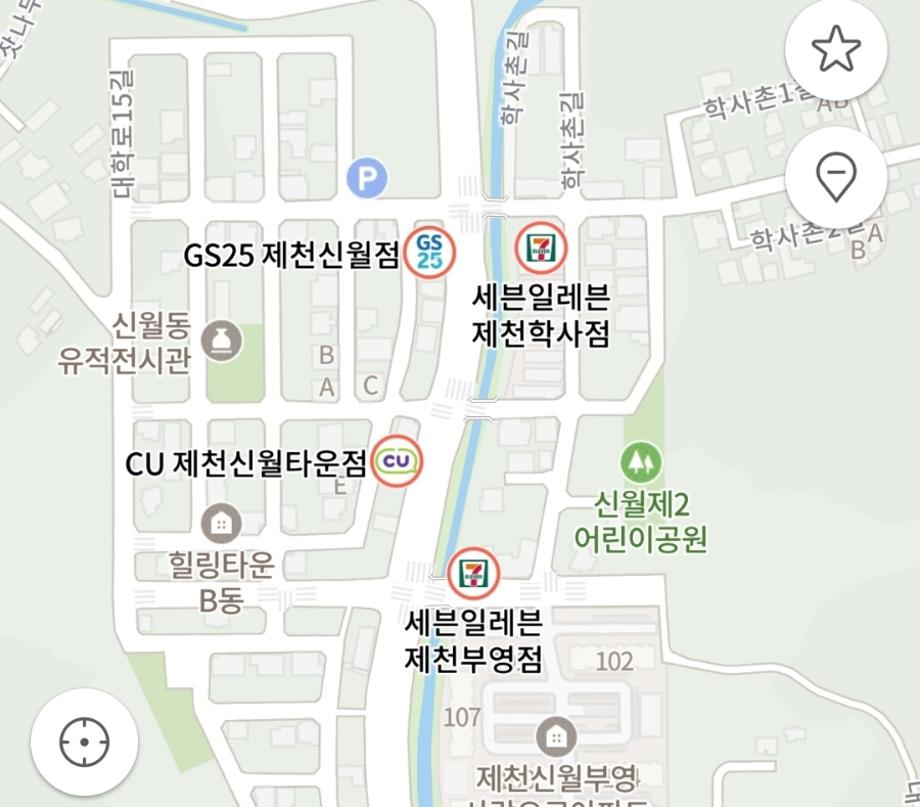The width and height of the screenshot is (920, 807).
Task: Open 힐링타운 B동 building marker
Action: [x=221, y=523]
